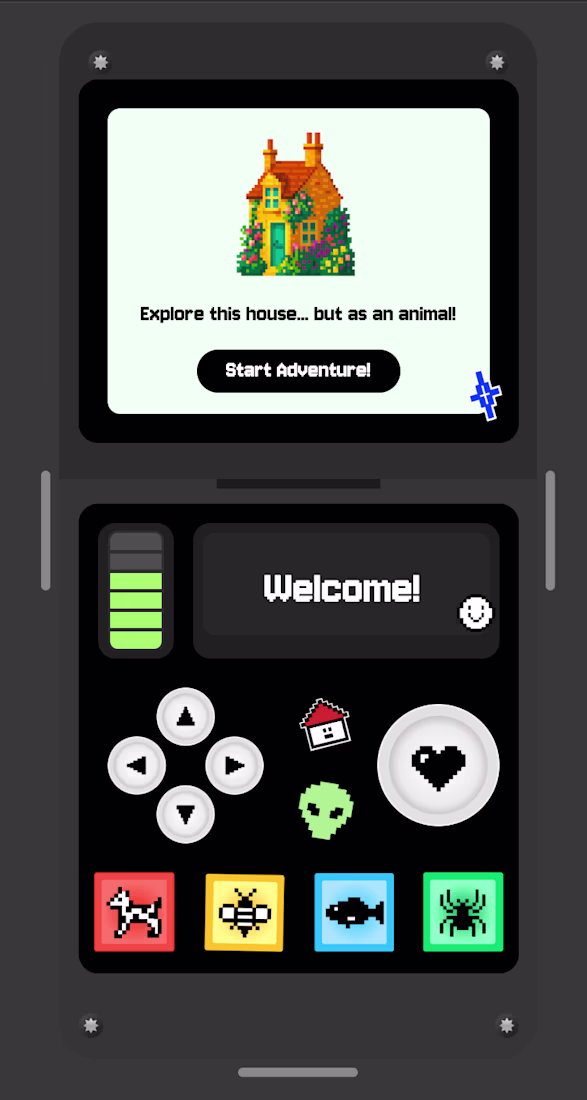Tap the up arrow on the d-pad
The image size is (587, 1100).
click(x=185, y=716)
